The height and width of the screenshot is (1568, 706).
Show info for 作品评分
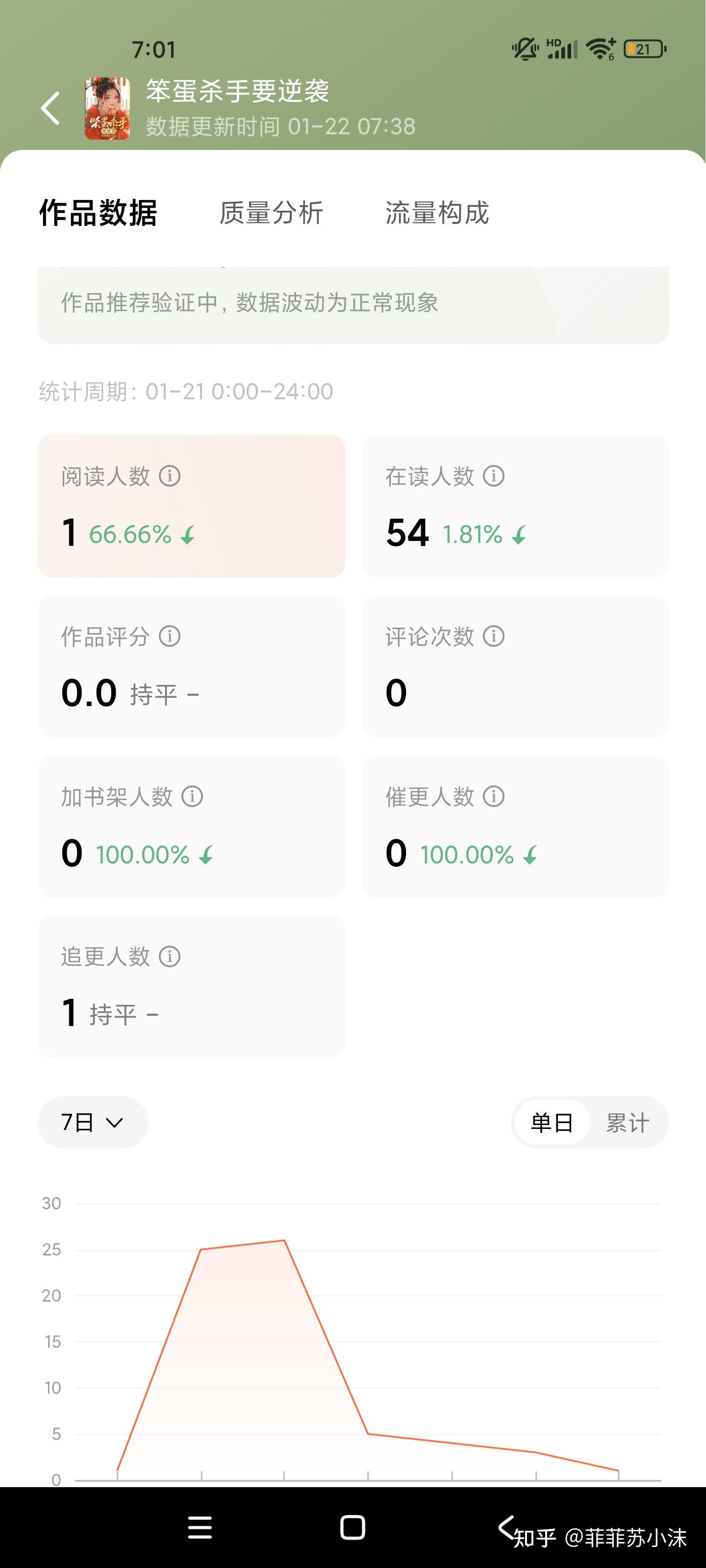[x=170, y=637]
